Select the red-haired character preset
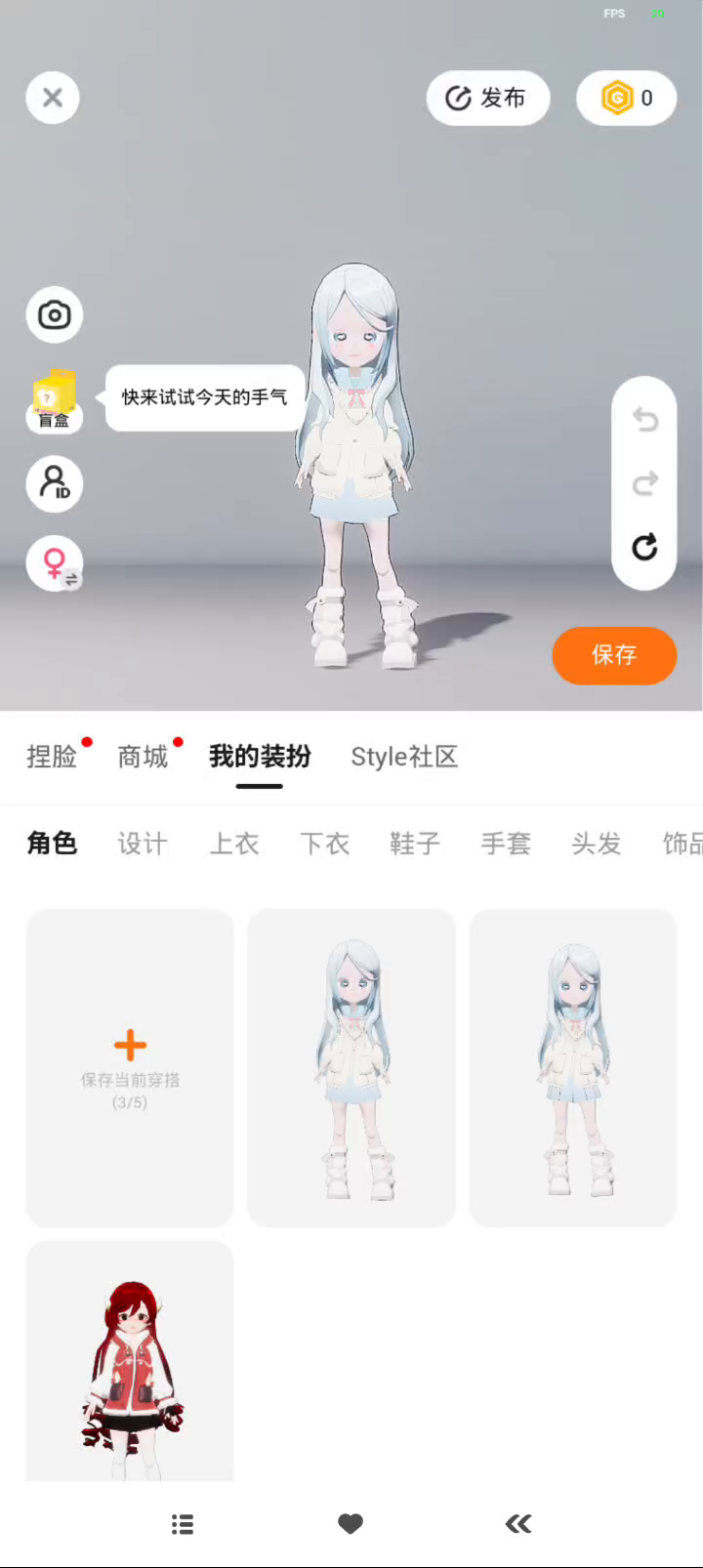Screen dimensions: 703x1568 click(x=130, y=1361)
